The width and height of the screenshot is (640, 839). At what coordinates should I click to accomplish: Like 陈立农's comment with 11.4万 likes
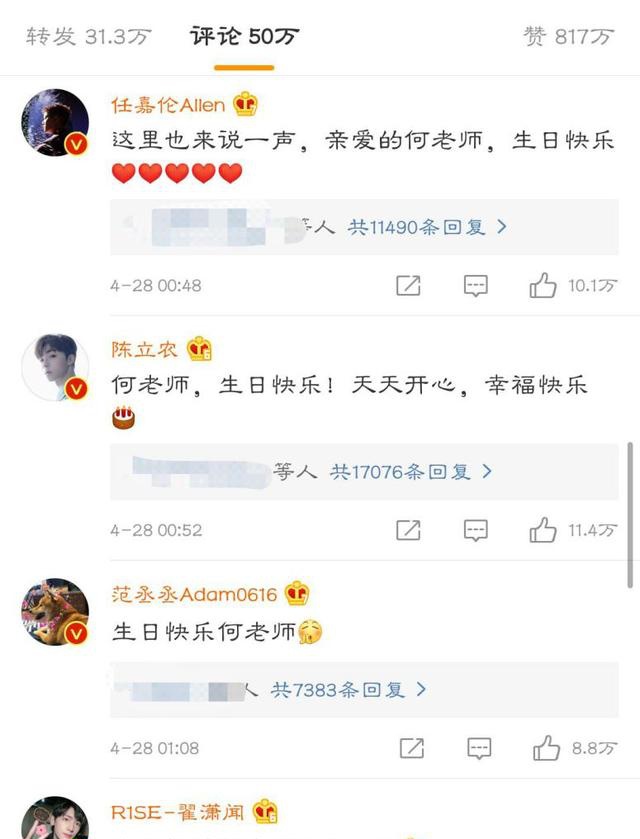543,530
